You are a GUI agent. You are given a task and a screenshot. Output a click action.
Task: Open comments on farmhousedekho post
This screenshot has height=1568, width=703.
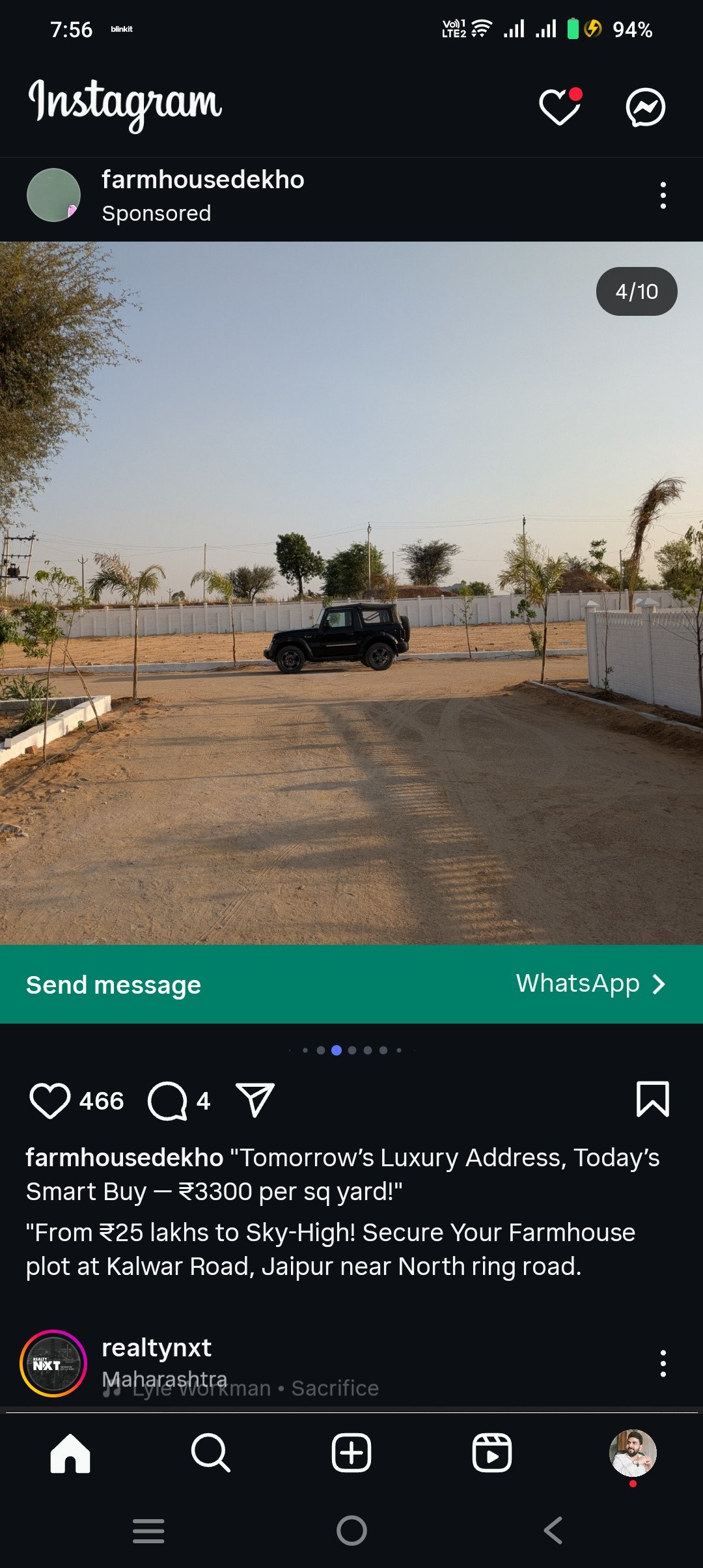168,1100
